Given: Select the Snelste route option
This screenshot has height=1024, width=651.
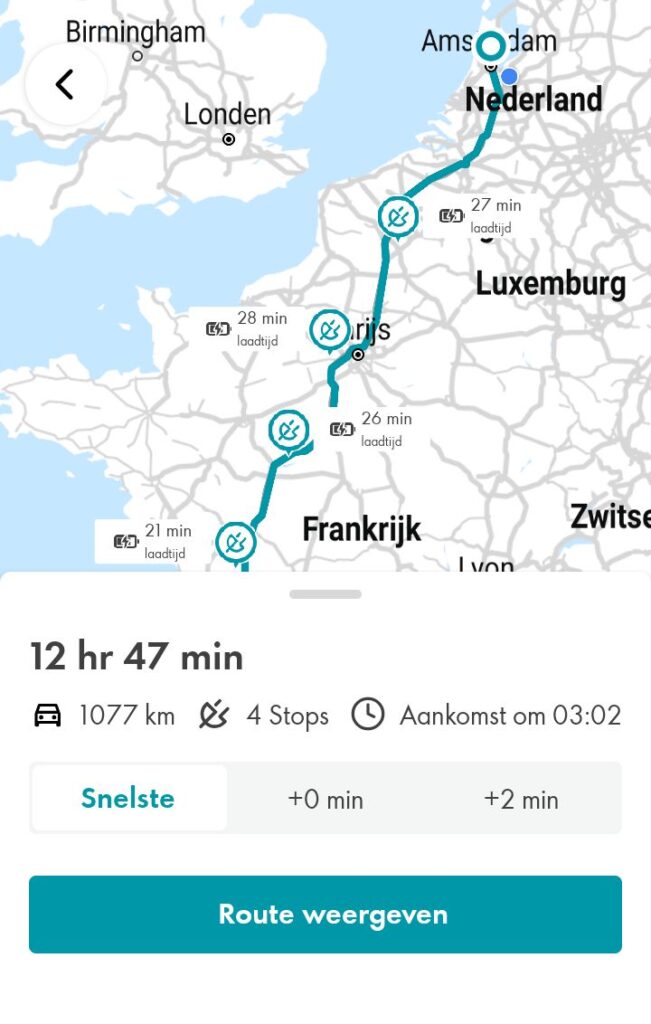Looking at the screenshot, I should click(x=128, y=798).
